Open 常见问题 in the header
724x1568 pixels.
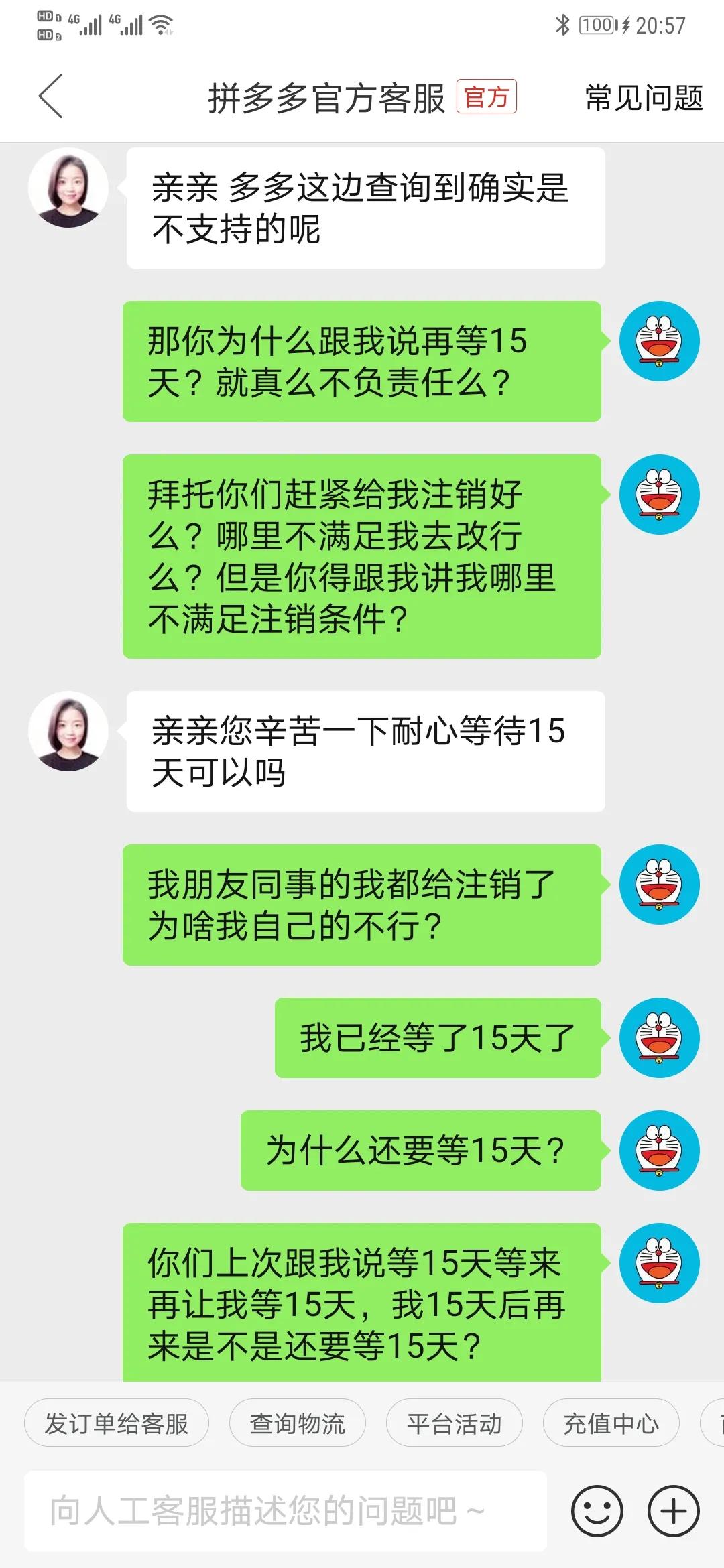[644, 98]
